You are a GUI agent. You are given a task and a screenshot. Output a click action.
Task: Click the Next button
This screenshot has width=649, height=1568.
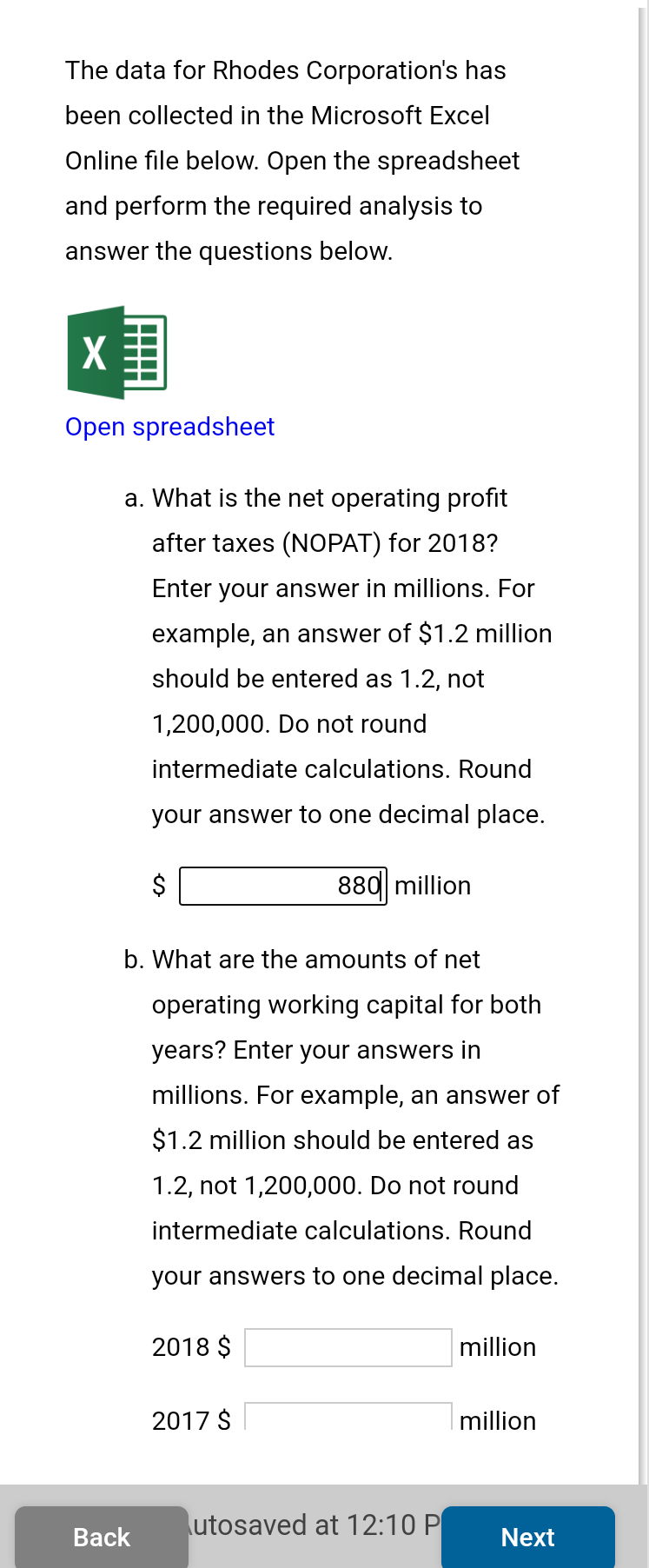tap(528, 1537)
